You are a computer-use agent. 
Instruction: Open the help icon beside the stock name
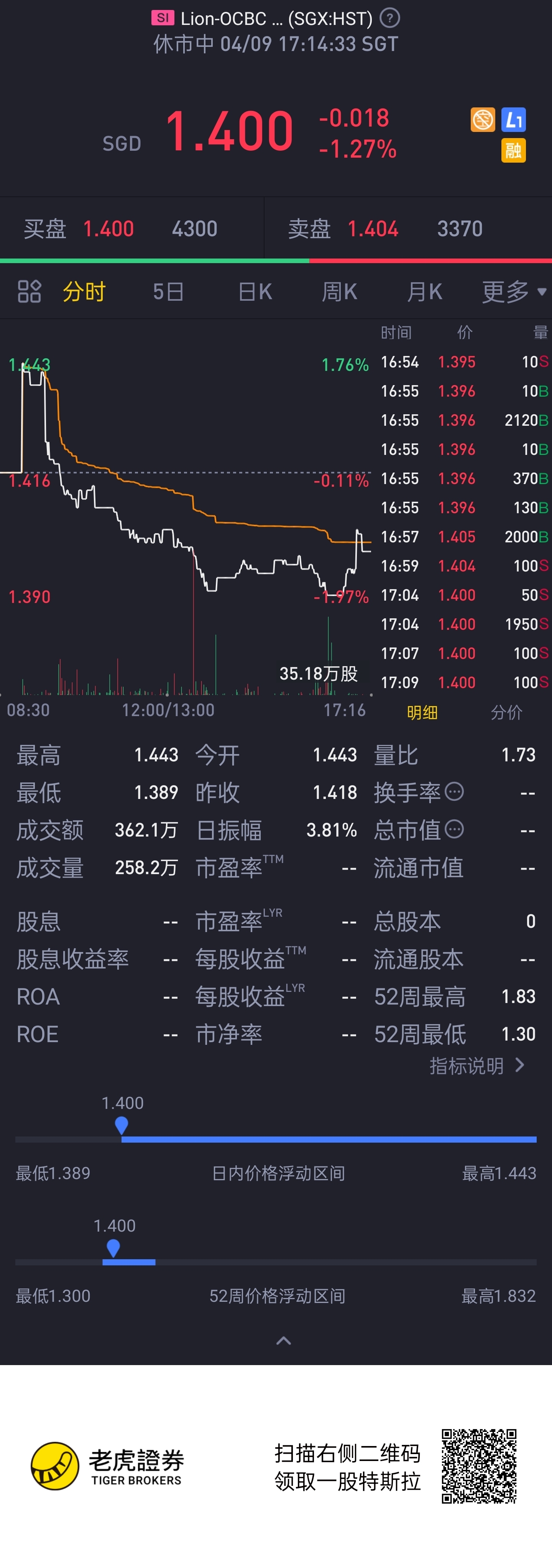[389, 18]
